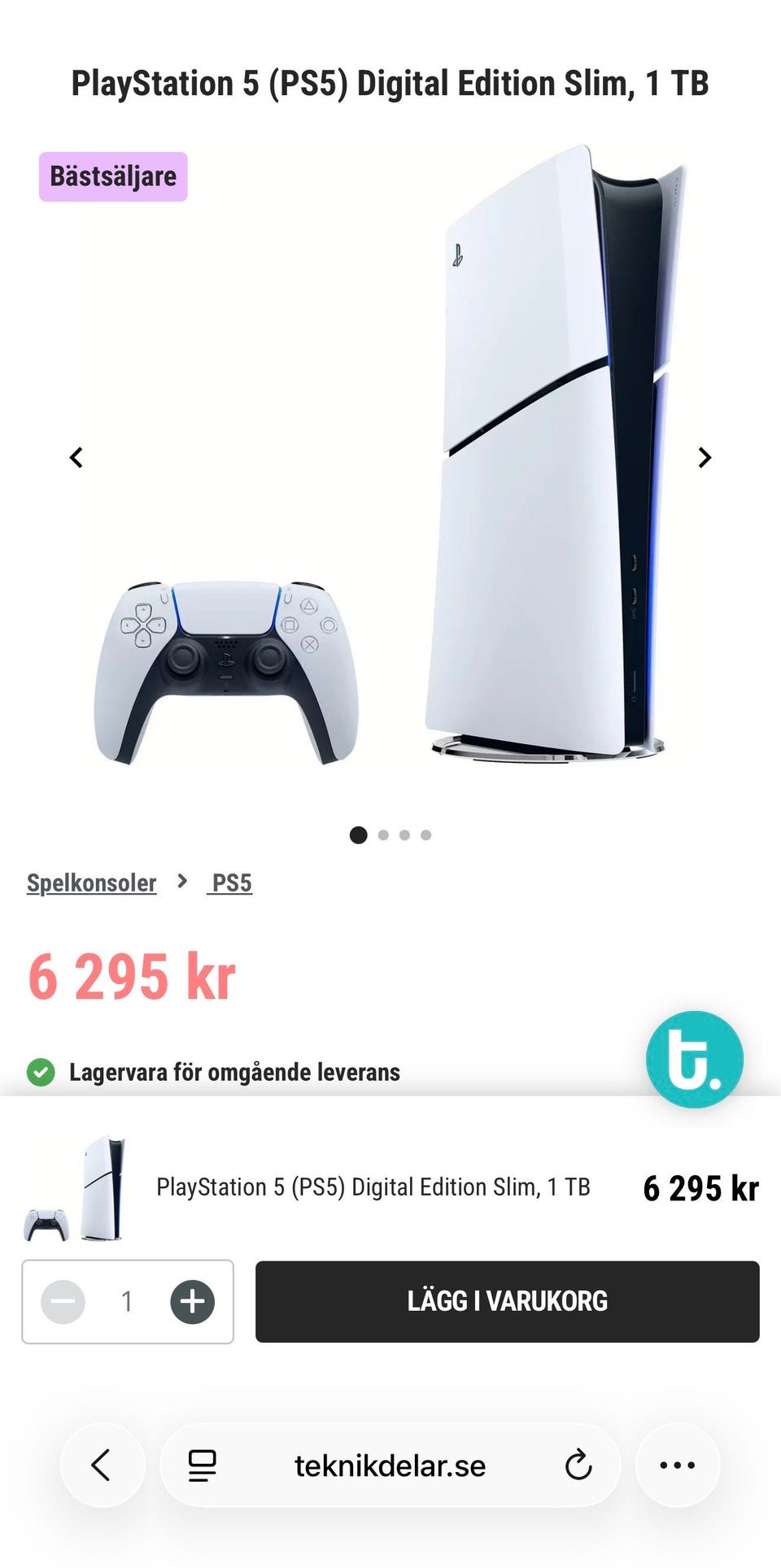Click the green stock availability checkmark
Screen dimensions: 781x1568
[40, 1071]
